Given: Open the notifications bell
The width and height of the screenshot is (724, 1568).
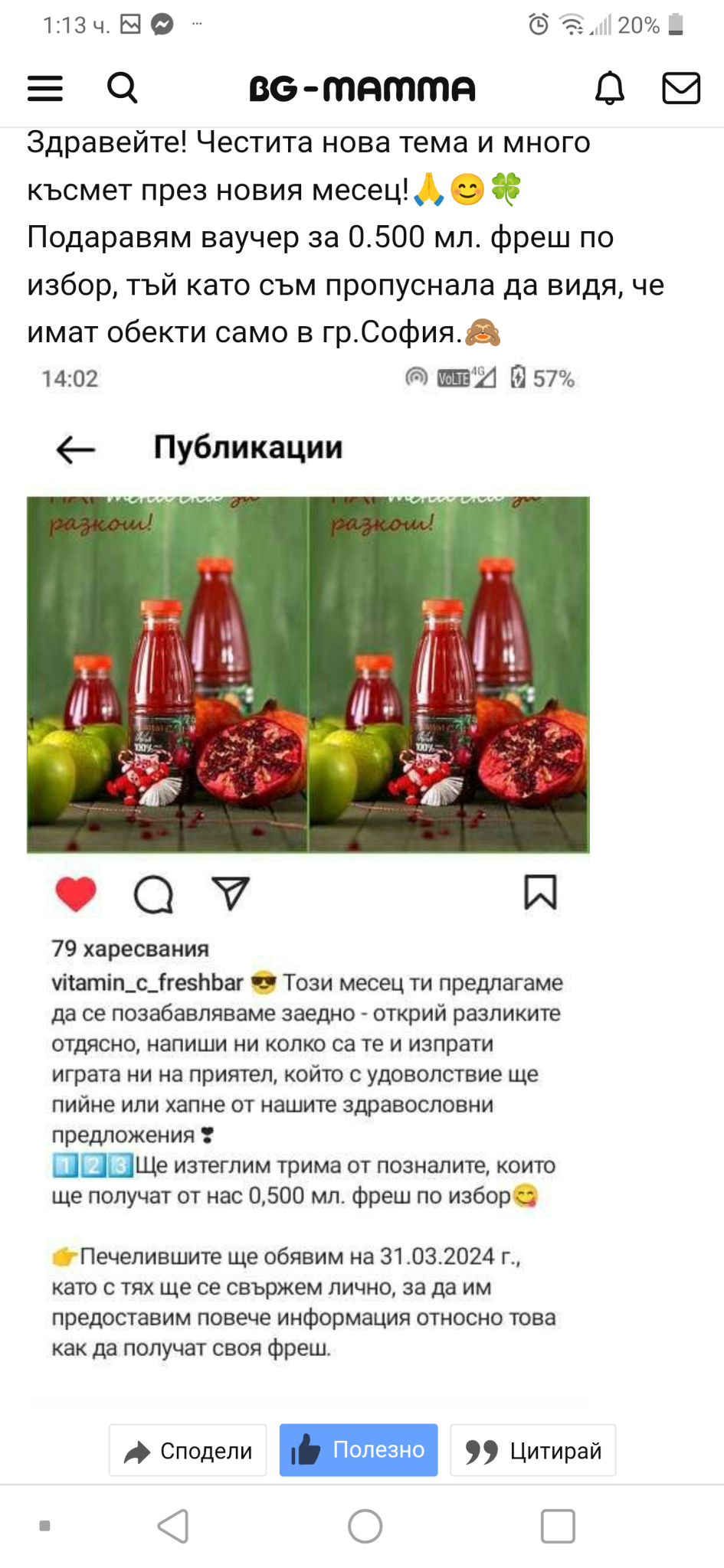Looking at the screenshot, I should tap(610, 88).
